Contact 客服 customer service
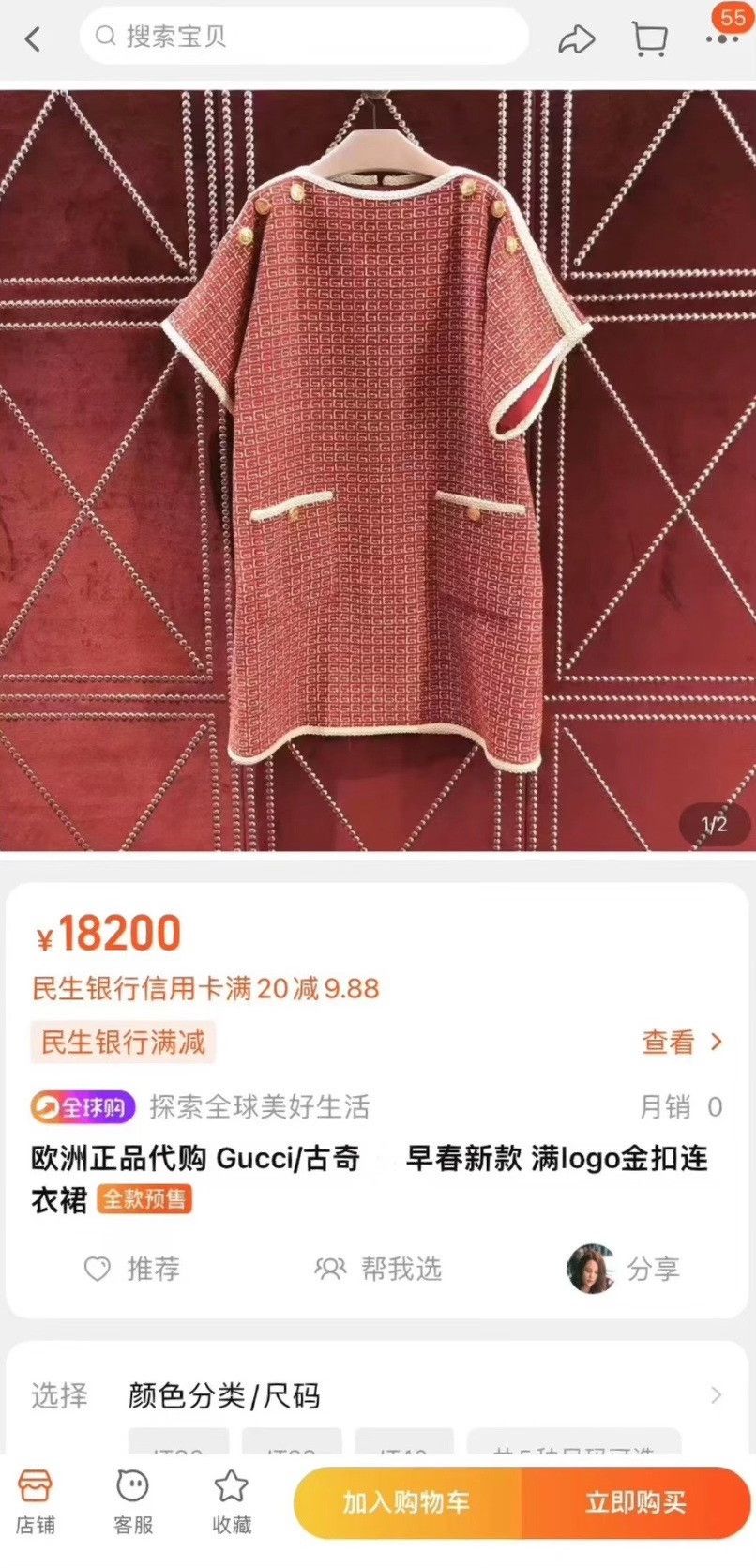 (x=133, y=1502)
